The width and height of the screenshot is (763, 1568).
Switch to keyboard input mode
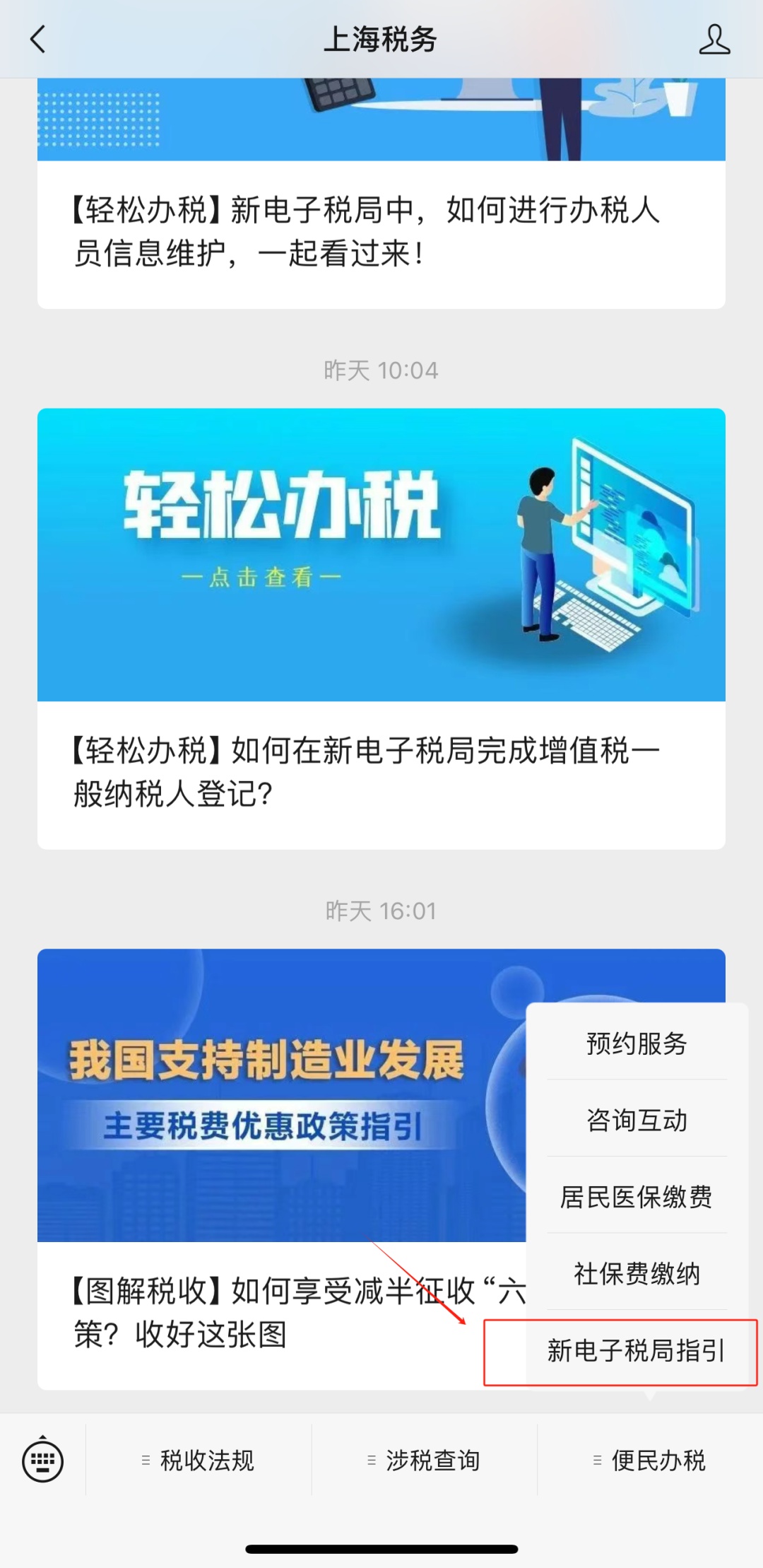(x=43, y=1461)
